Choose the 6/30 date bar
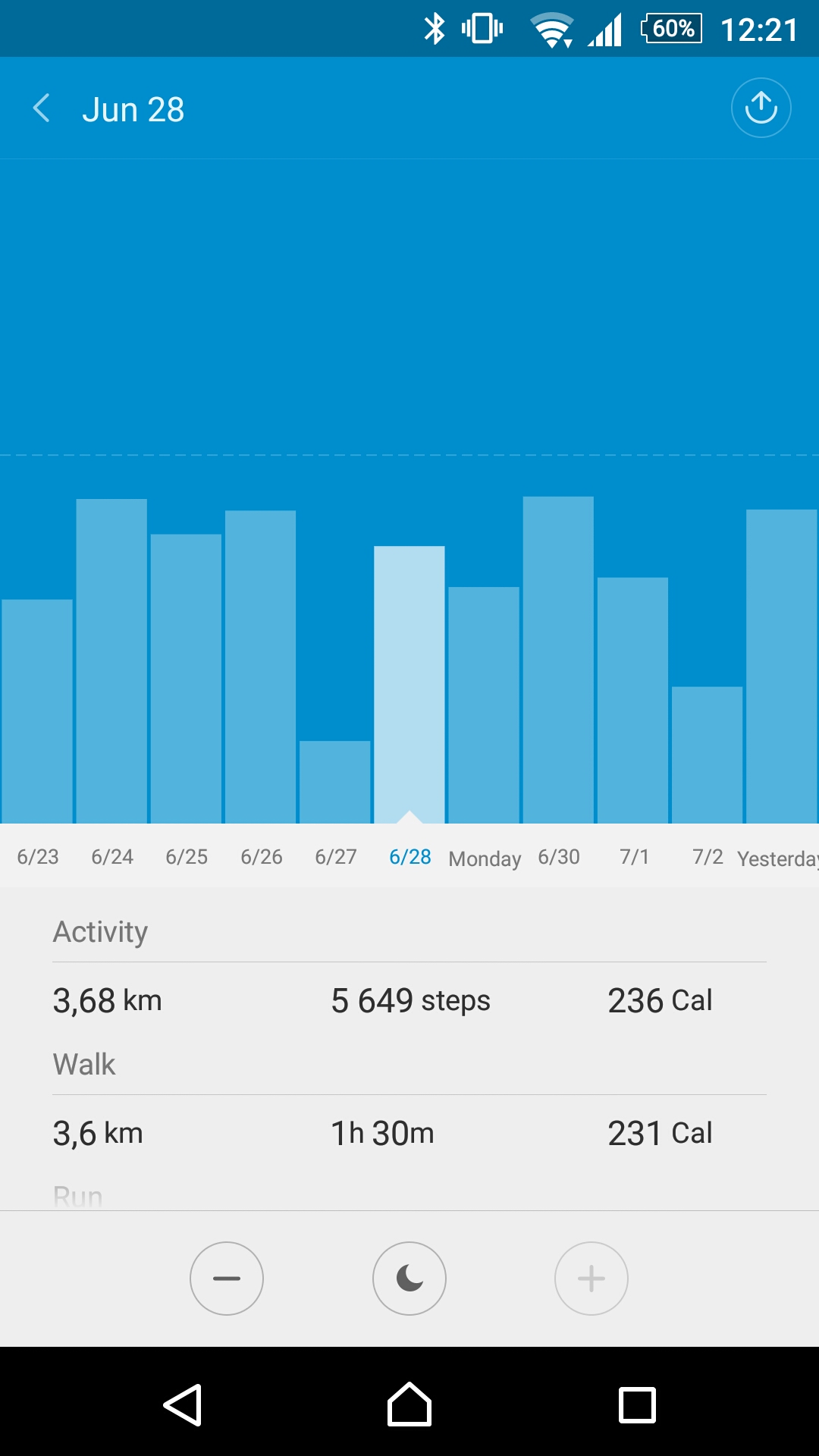 coord(558,660)
